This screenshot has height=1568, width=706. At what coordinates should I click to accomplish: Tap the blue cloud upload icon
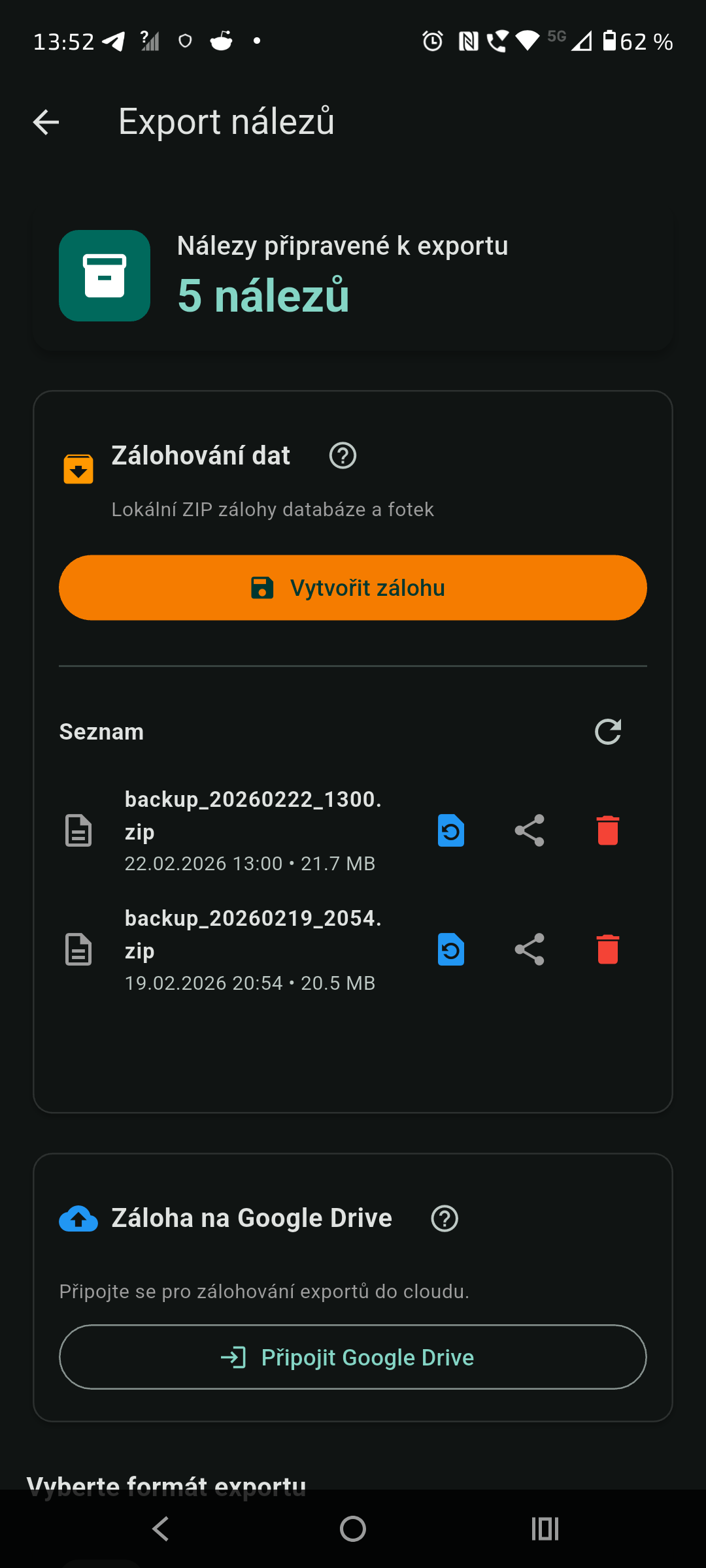[x=78, y=1217]
